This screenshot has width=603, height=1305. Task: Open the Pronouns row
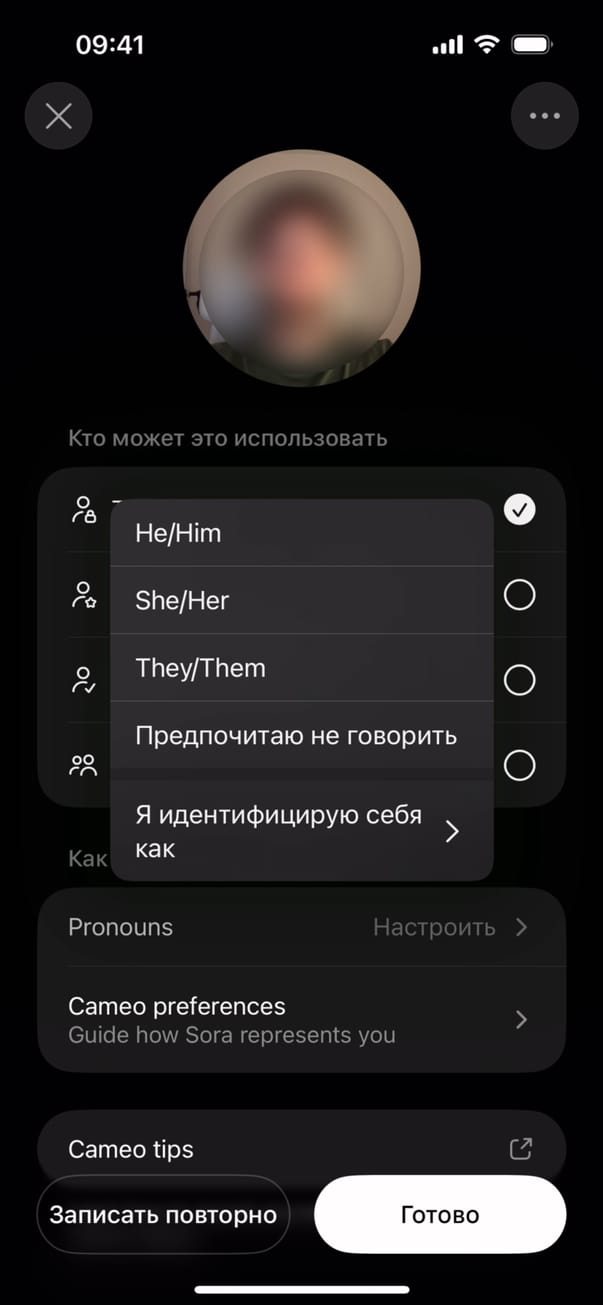pos(300,927)
